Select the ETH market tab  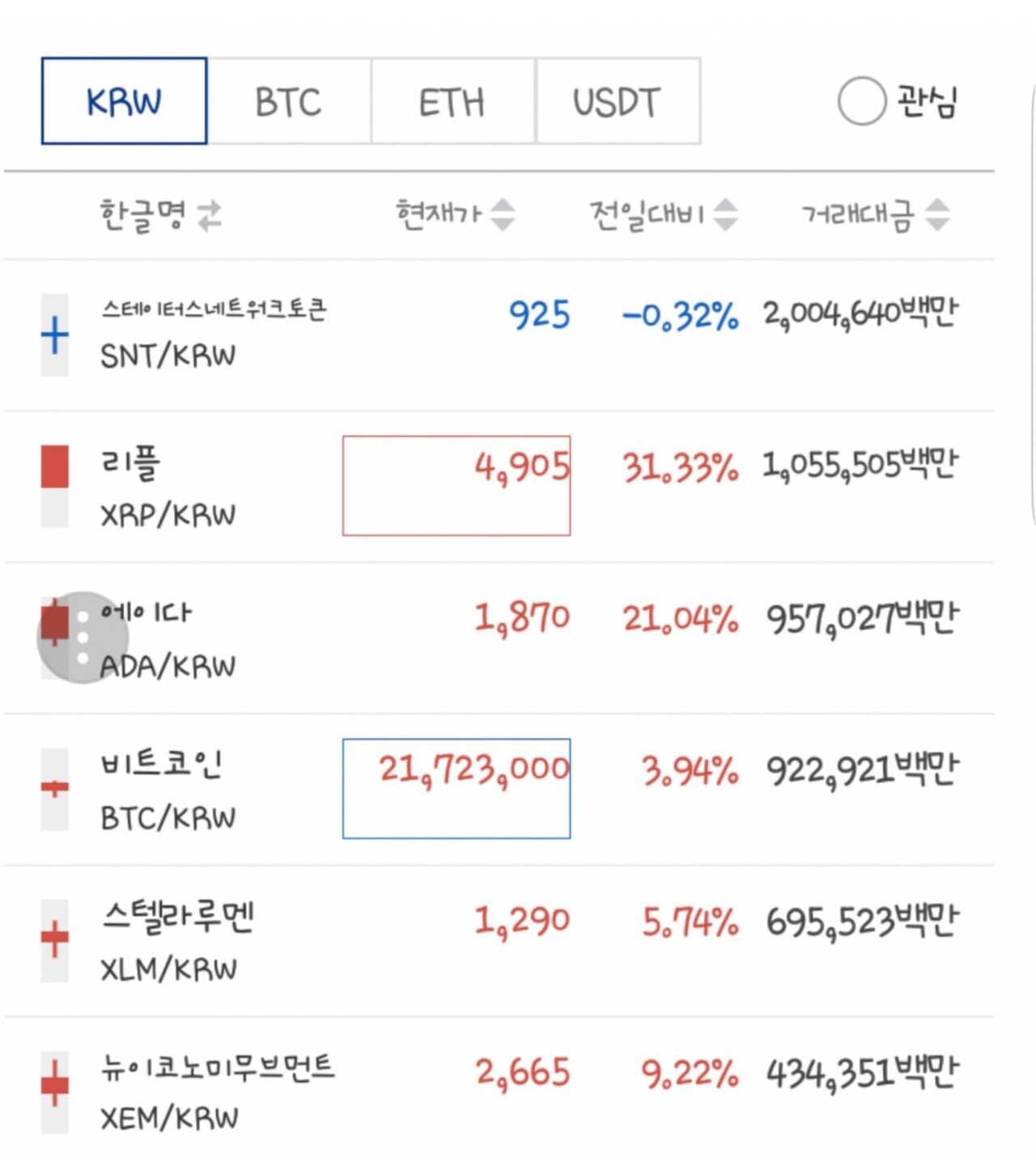click(452, 101)
